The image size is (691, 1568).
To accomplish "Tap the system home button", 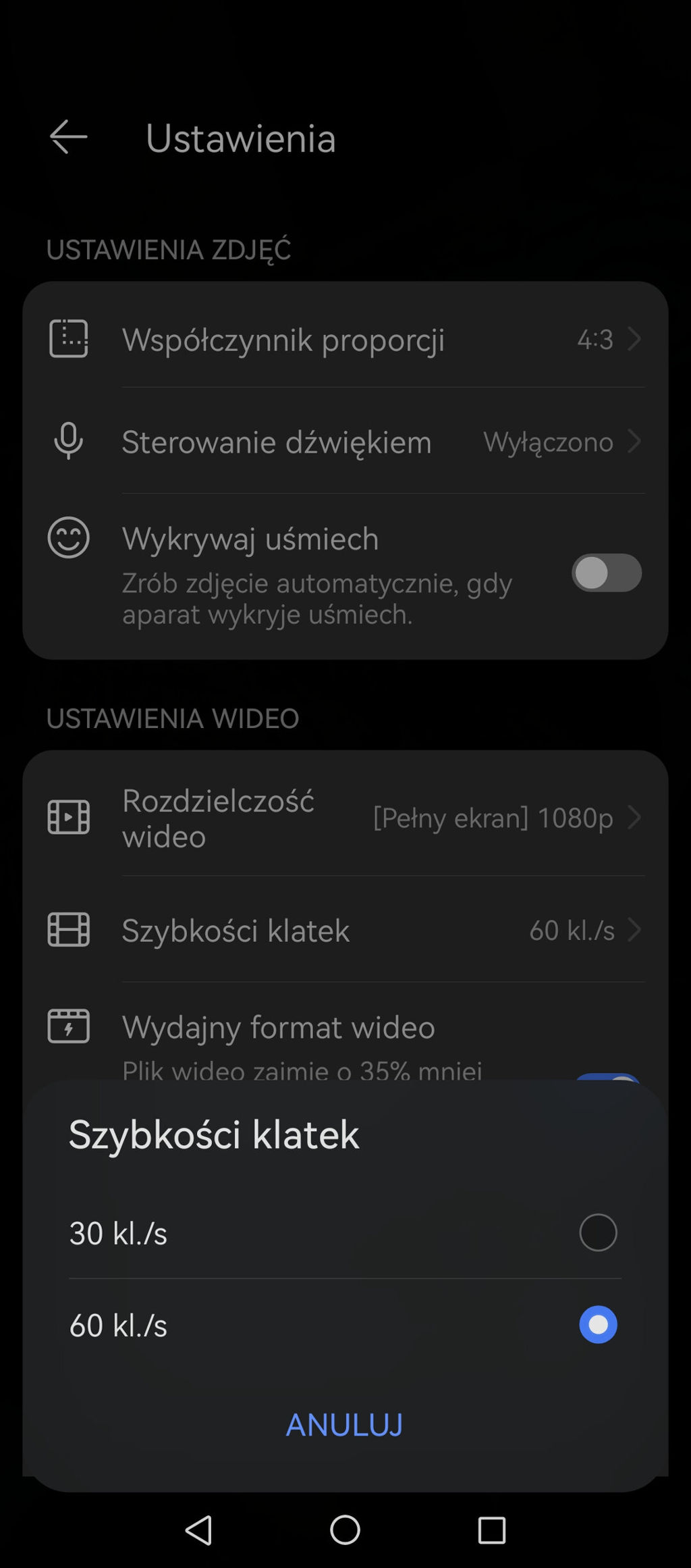I will pos(345,1530).
